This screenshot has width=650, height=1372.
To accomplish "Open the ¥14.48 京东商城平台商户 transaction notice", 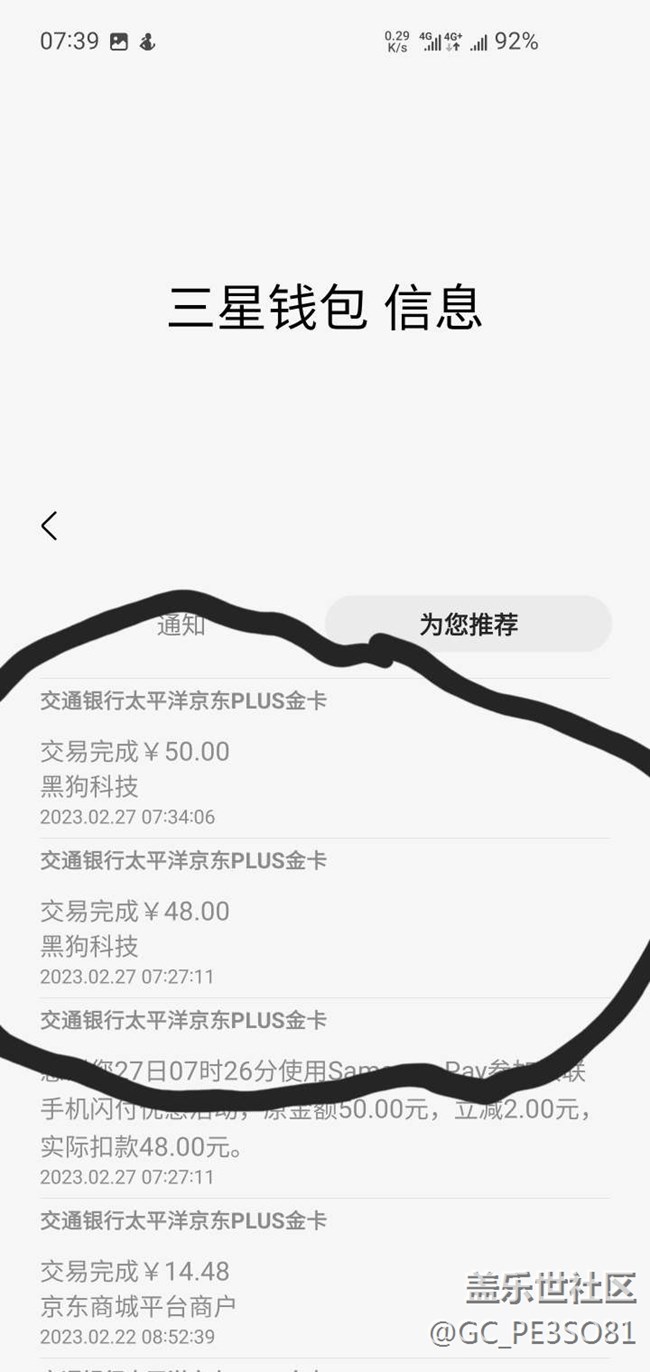I will point(325,1280).
